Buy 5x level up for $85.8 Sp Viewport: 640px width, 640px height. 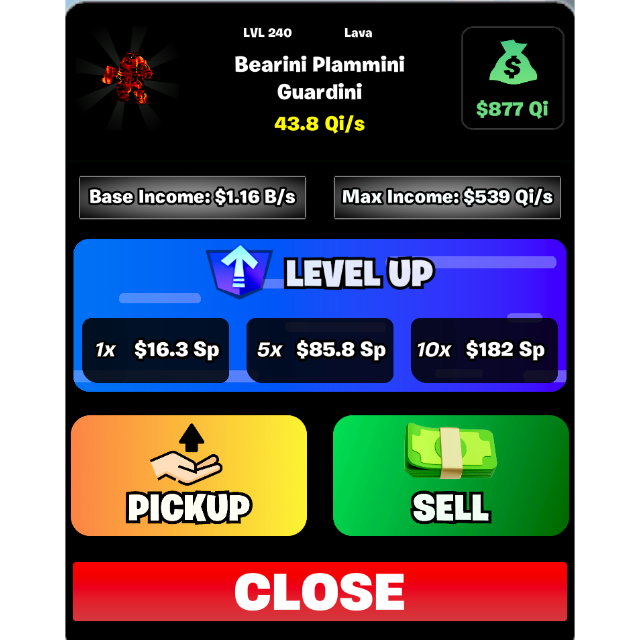[x=320, y=350]
